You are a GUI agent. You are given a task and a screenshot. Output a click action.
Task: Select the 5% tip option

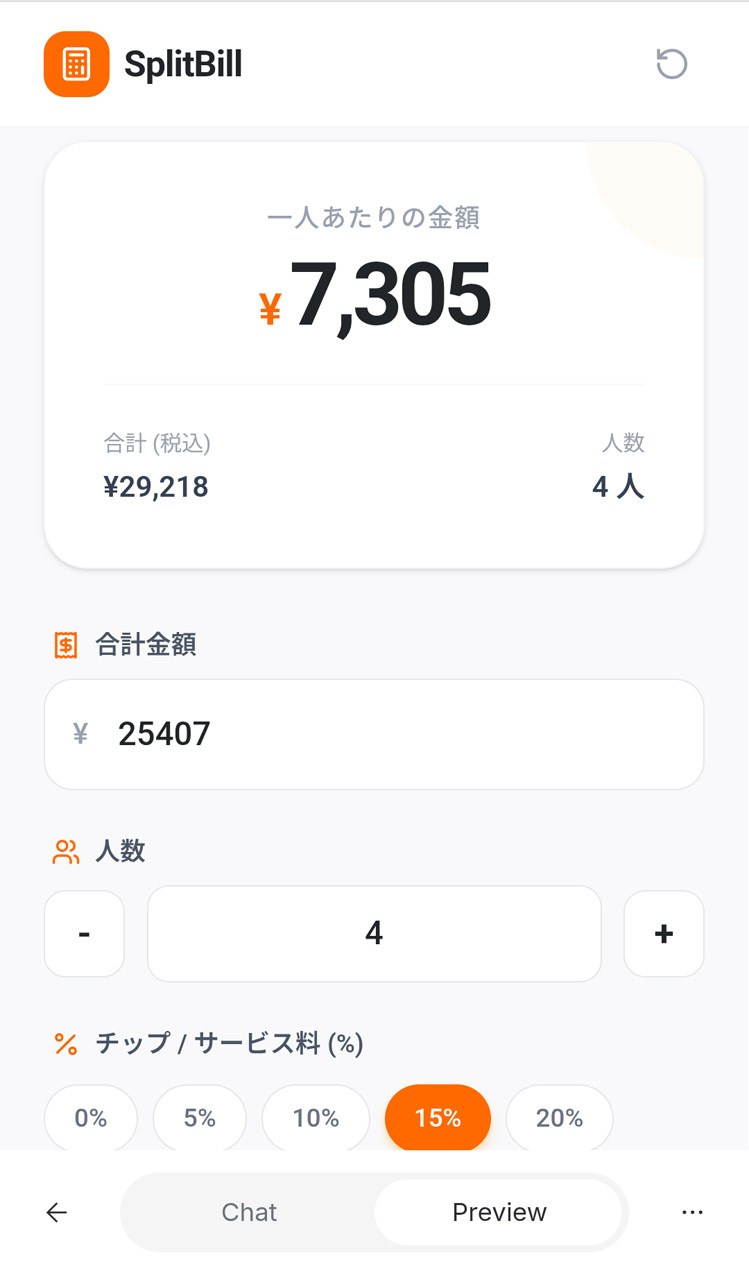[199, 1118]
